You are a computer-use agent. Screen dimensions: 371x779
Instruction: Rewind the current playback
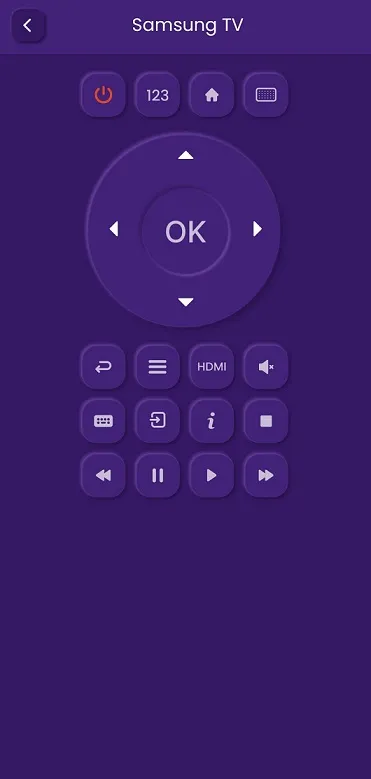(103, 475)
